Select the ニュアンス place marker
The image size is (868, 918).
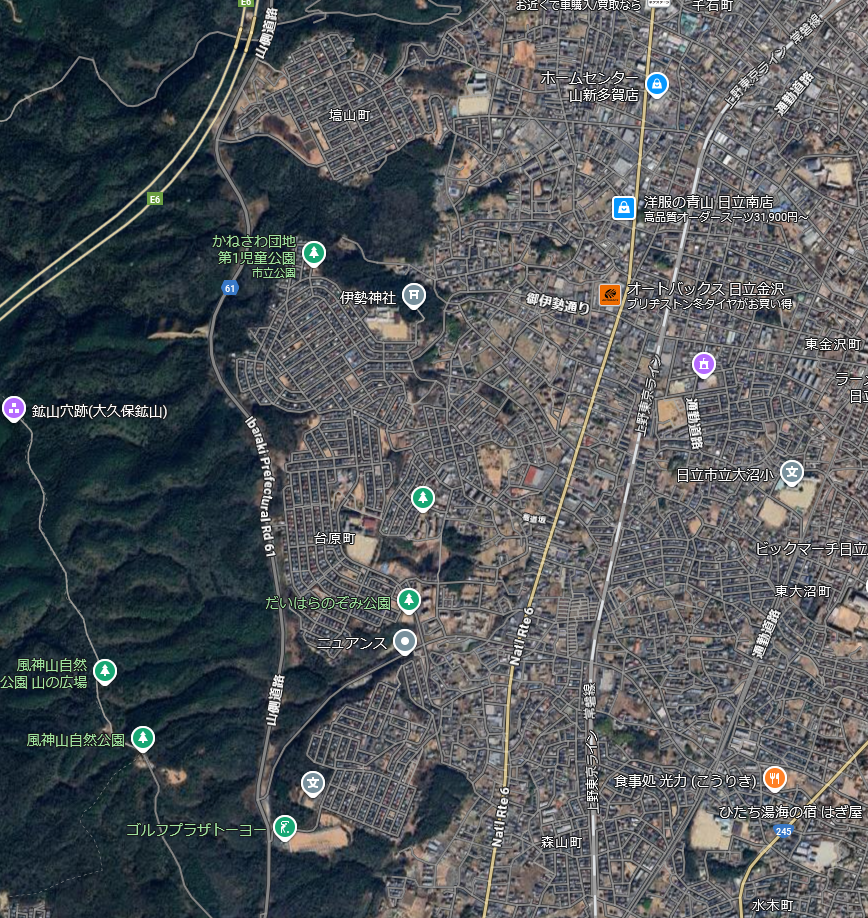coord(405,641)
